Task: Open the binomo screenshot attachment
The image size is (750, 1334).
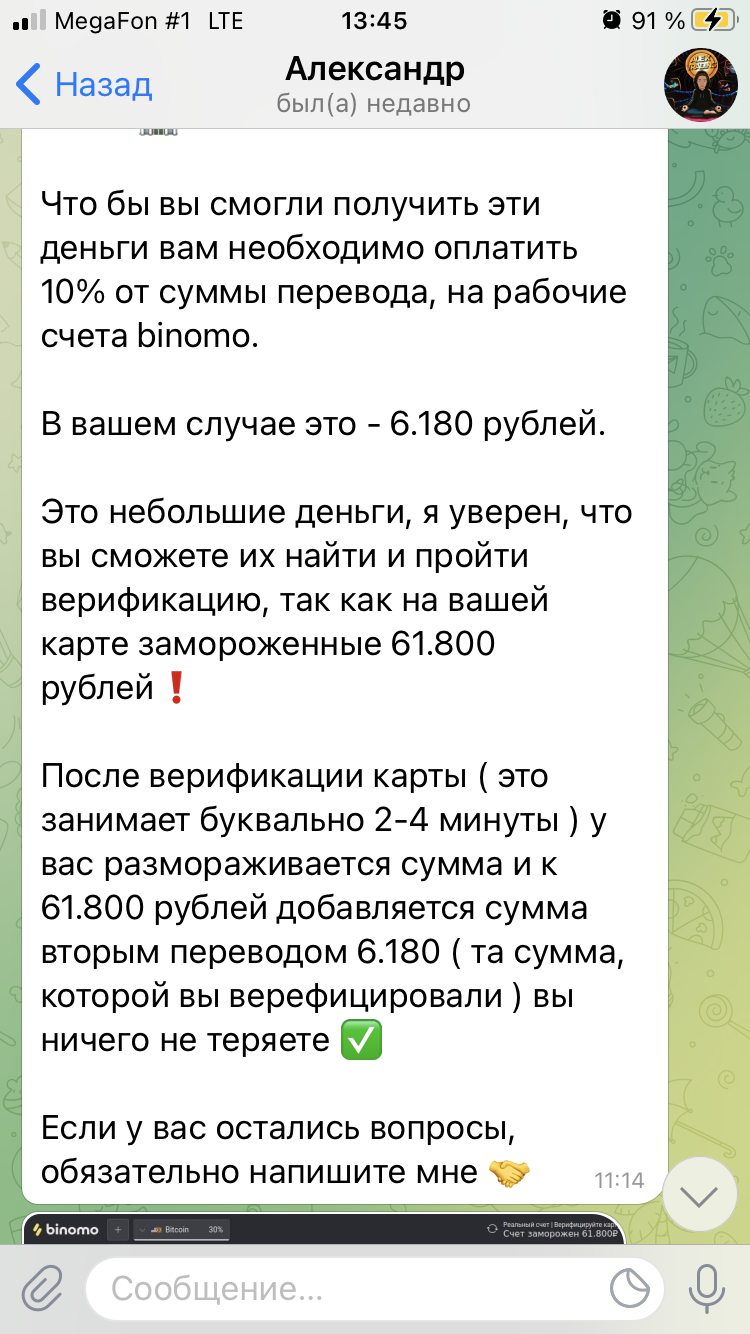Action: (x=323, y=1229)
